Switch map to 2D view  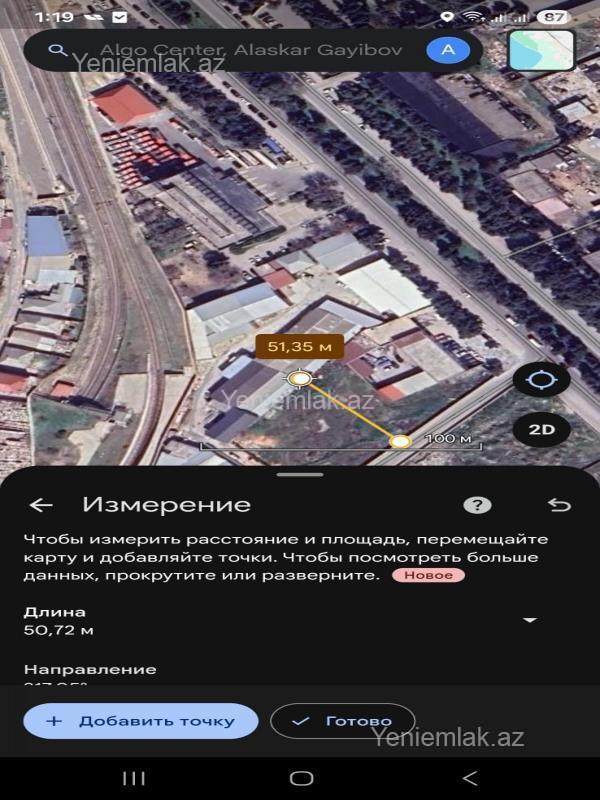(x=541, y=430)
